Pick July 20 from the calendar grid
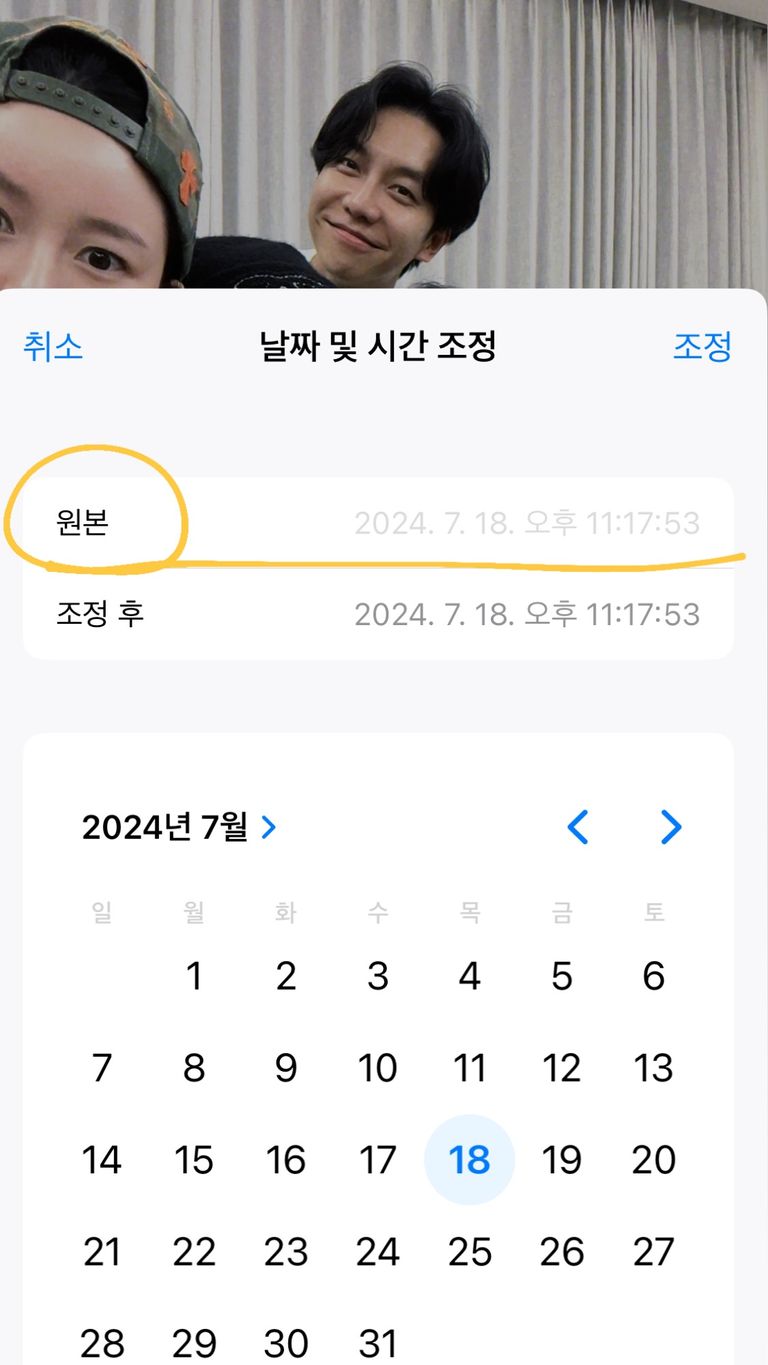The width and height of the screenshot is (768, 1365). [654, 1159]
